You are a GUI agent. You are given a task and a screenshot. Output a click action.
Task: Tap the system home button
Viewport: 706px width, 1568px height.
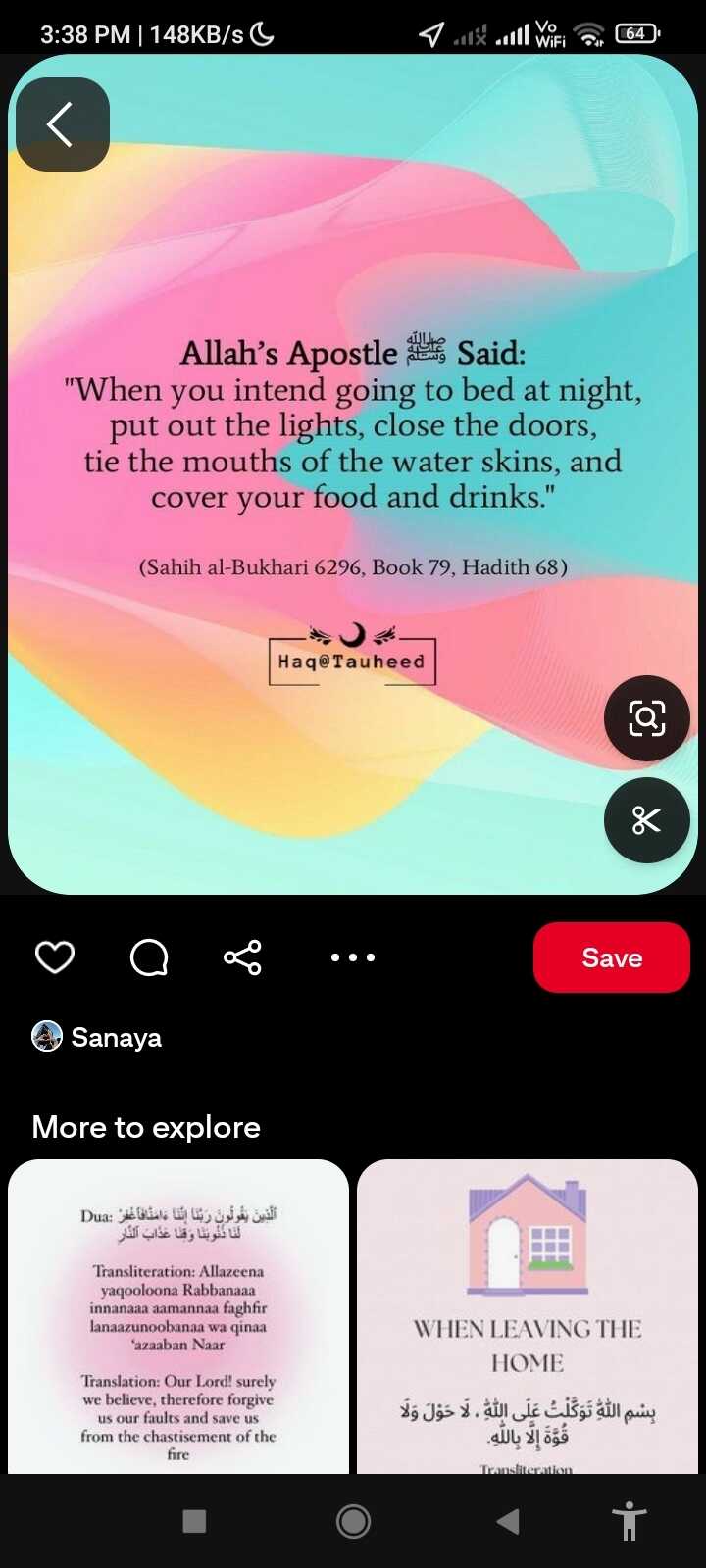point(353,1521)
